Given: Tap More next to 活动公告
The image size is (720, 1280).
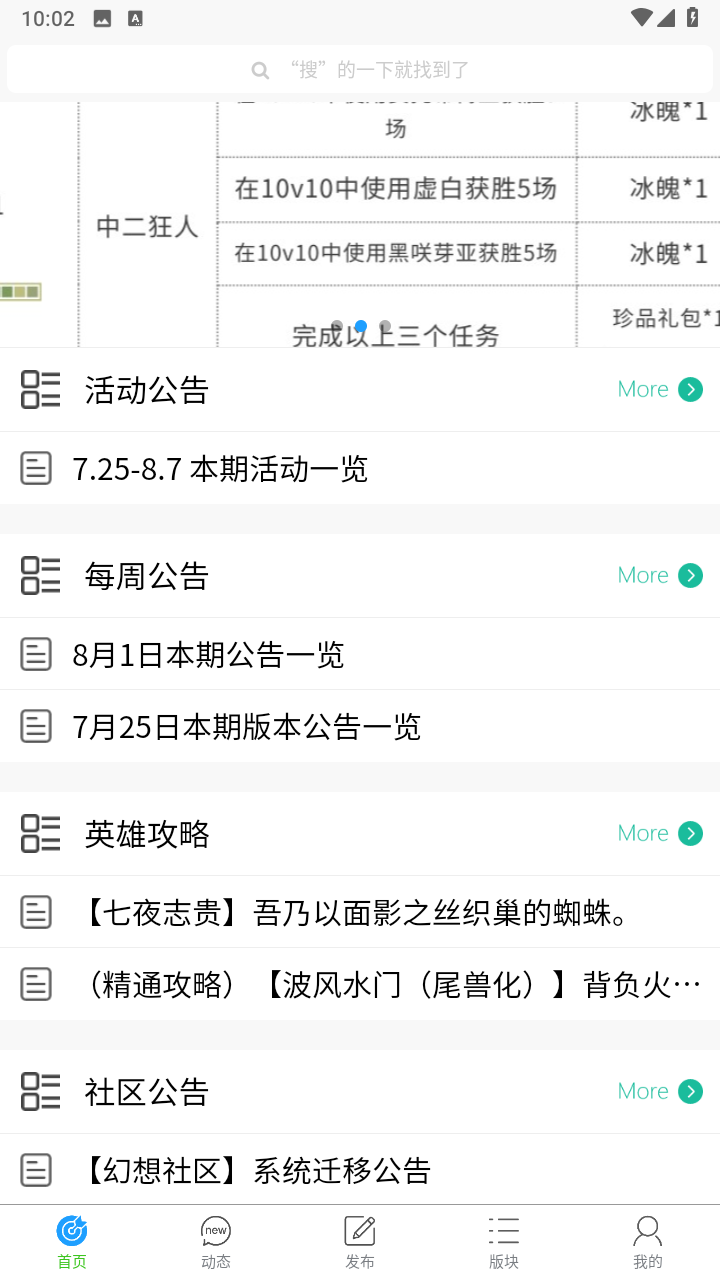Looking at the screenshot, I should click(x=660, y=389).
